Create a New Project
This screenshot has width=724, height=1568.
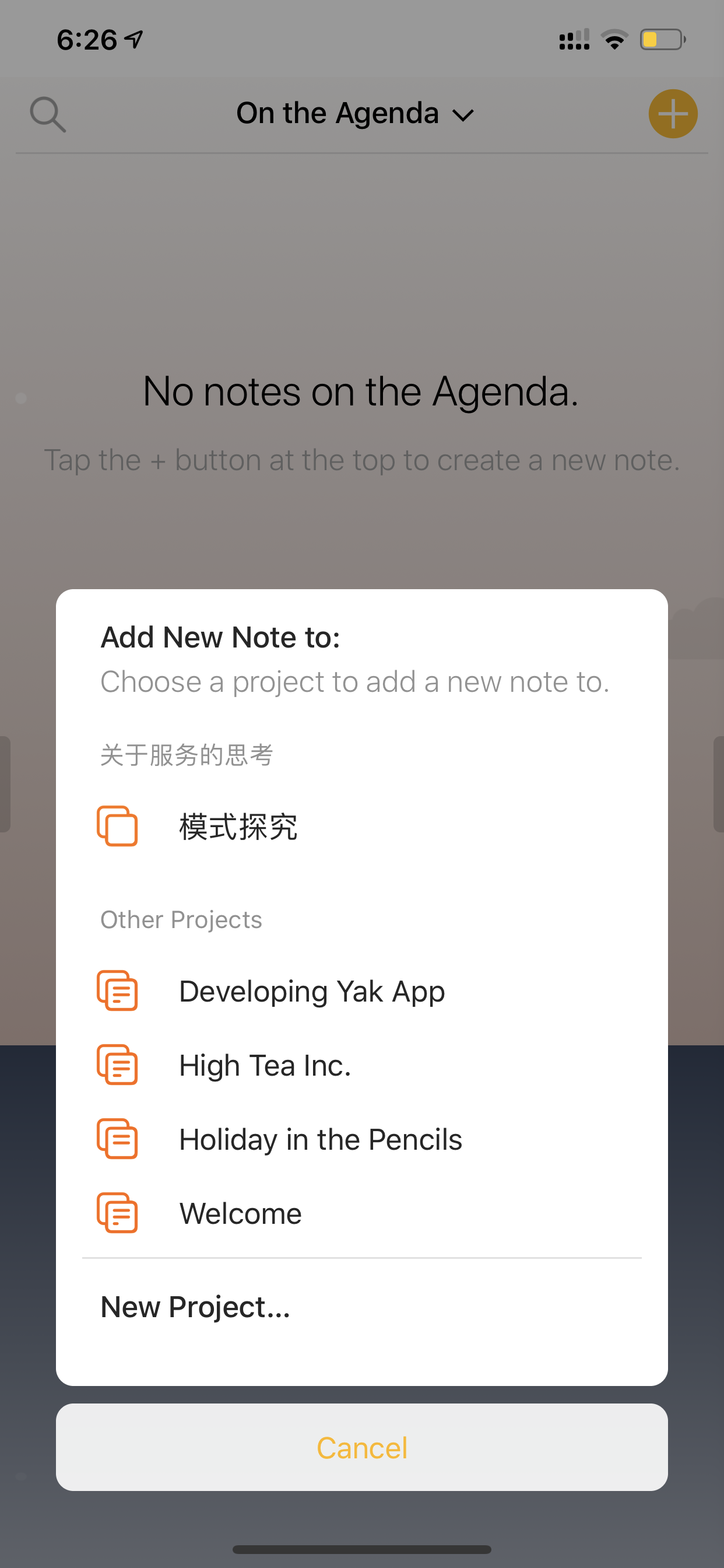click(x=361, y=1307)
